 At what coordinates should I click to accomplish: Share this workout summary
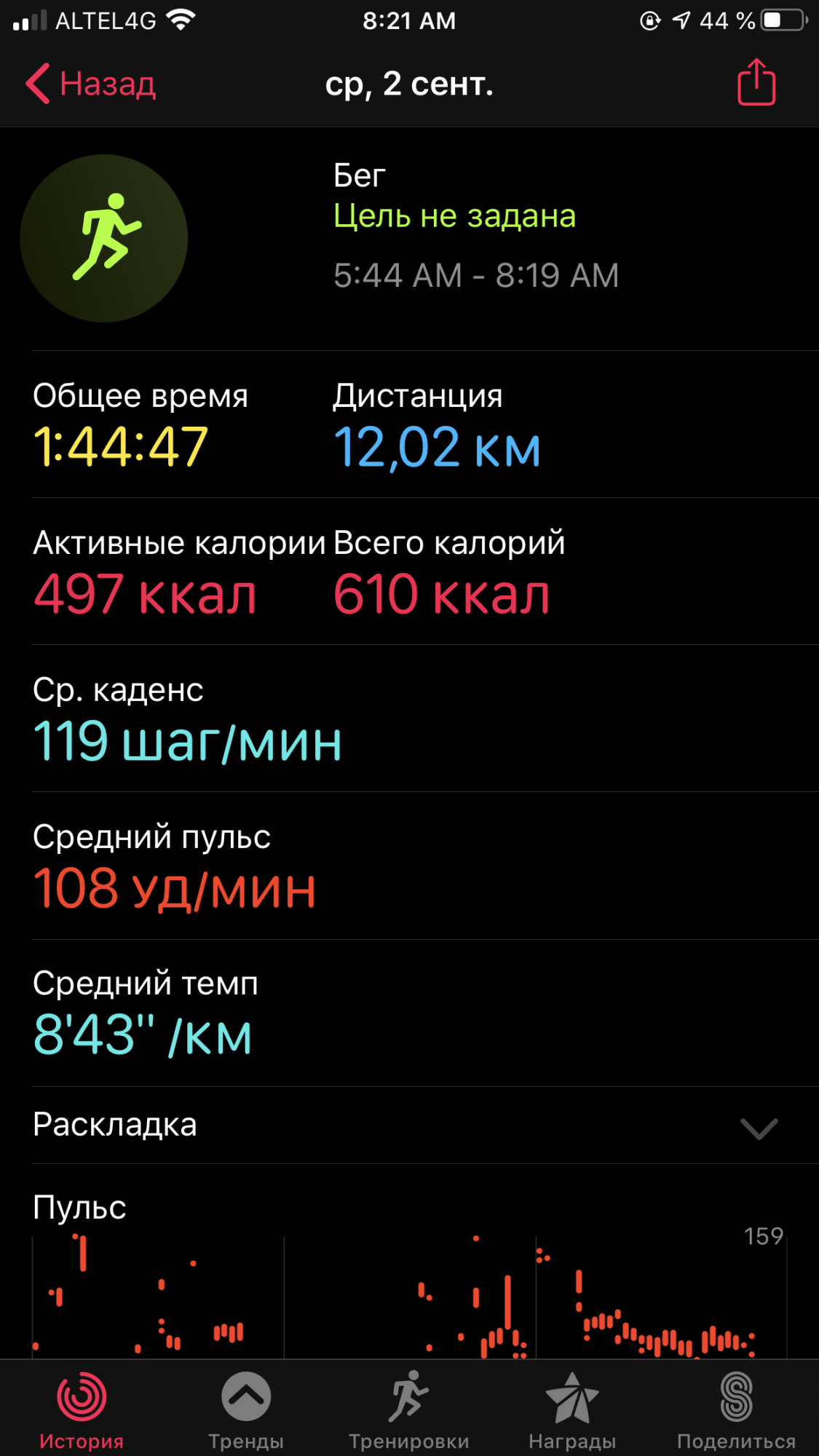[x=756, y=82]
